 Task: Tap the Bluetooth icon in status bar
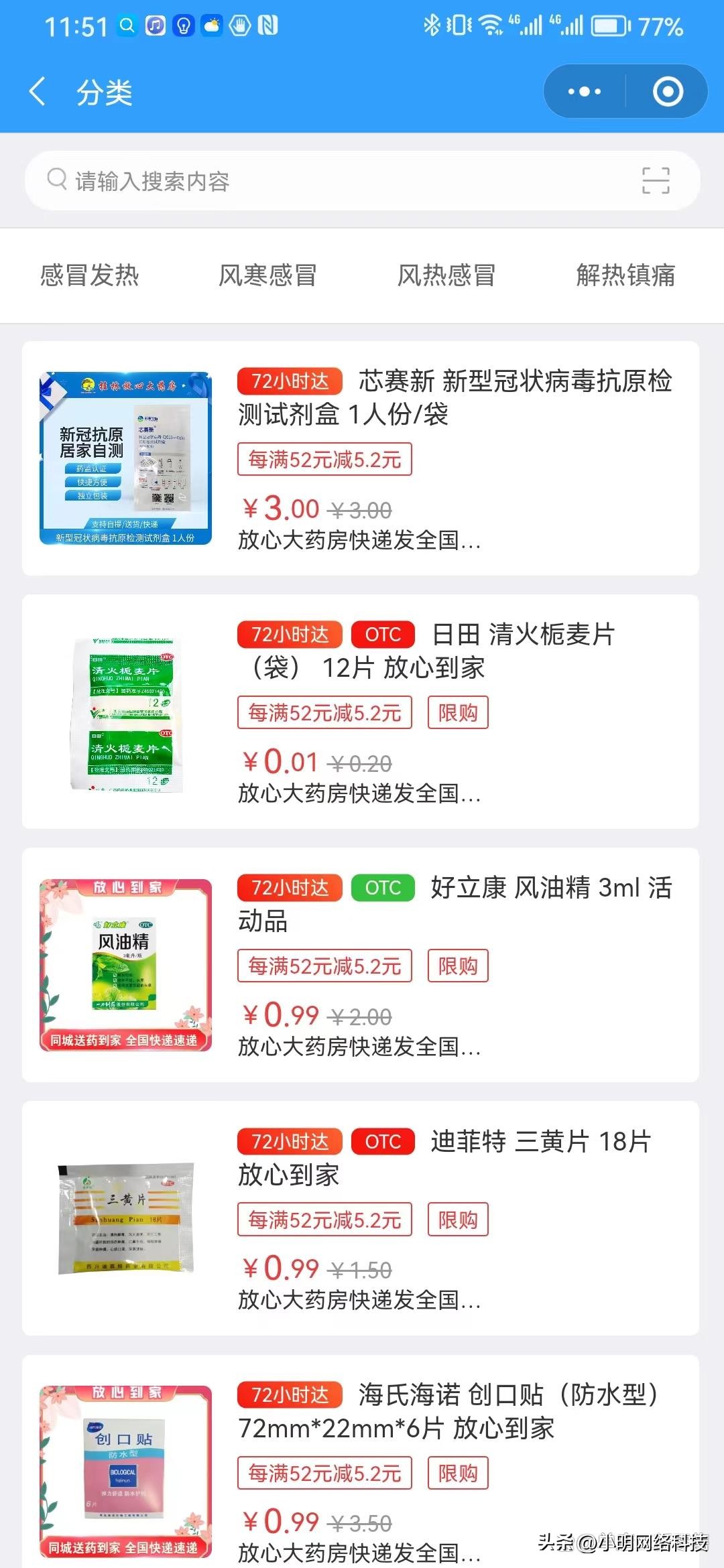(431, 25)
